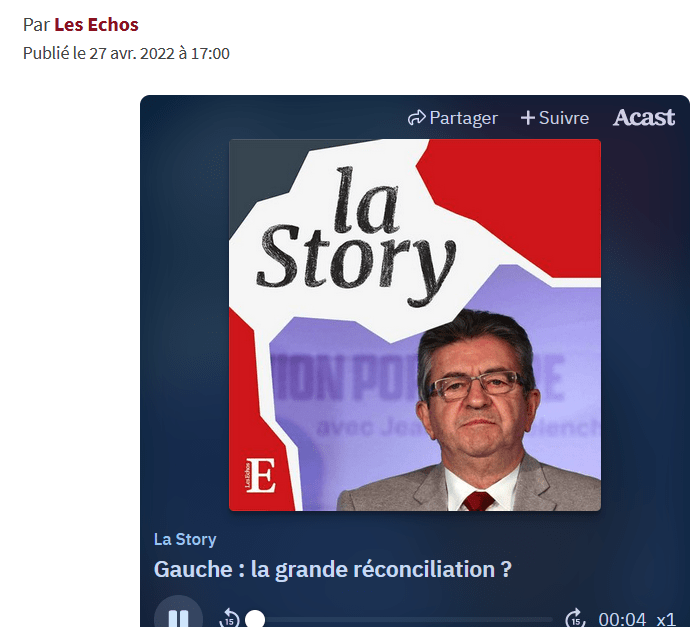
Task: Skip forward 15 seconds
Action: pyautogui.click(x=574, y=618)
